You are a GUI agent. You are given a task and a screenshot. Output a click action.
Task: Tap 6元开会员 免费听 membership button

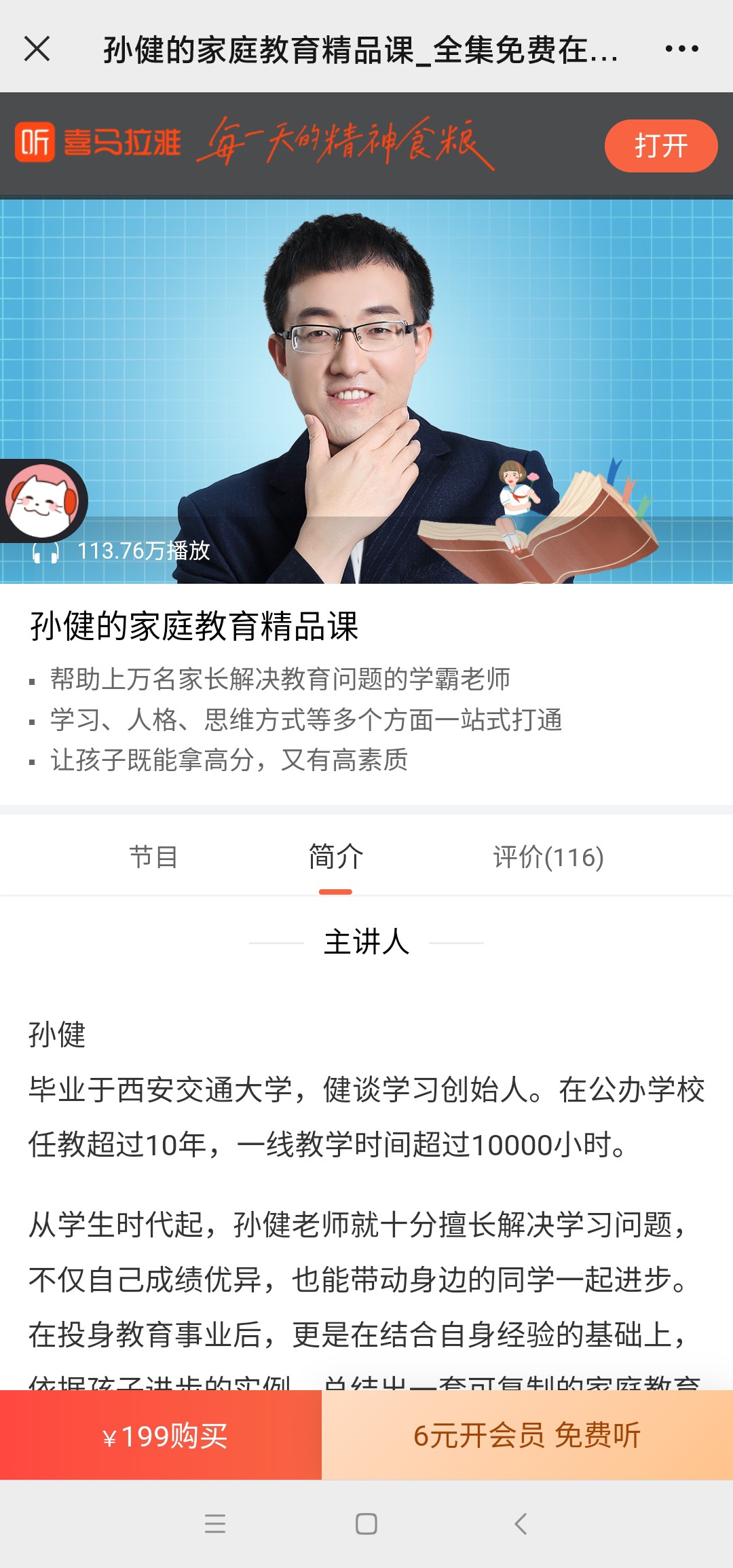pyautogui.click(x=527, y=1435)
